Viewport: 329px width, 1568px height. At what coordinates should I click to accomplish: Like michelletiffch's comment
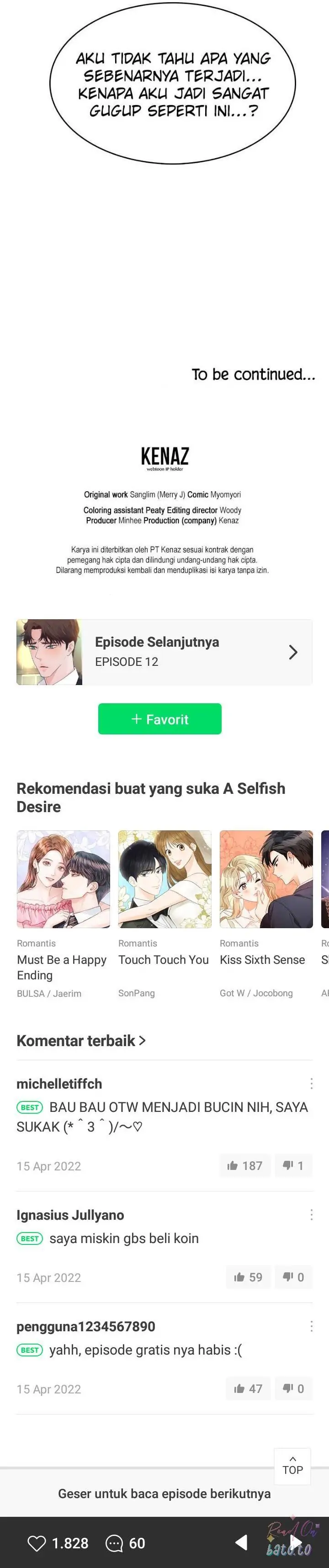point(244,1165)
